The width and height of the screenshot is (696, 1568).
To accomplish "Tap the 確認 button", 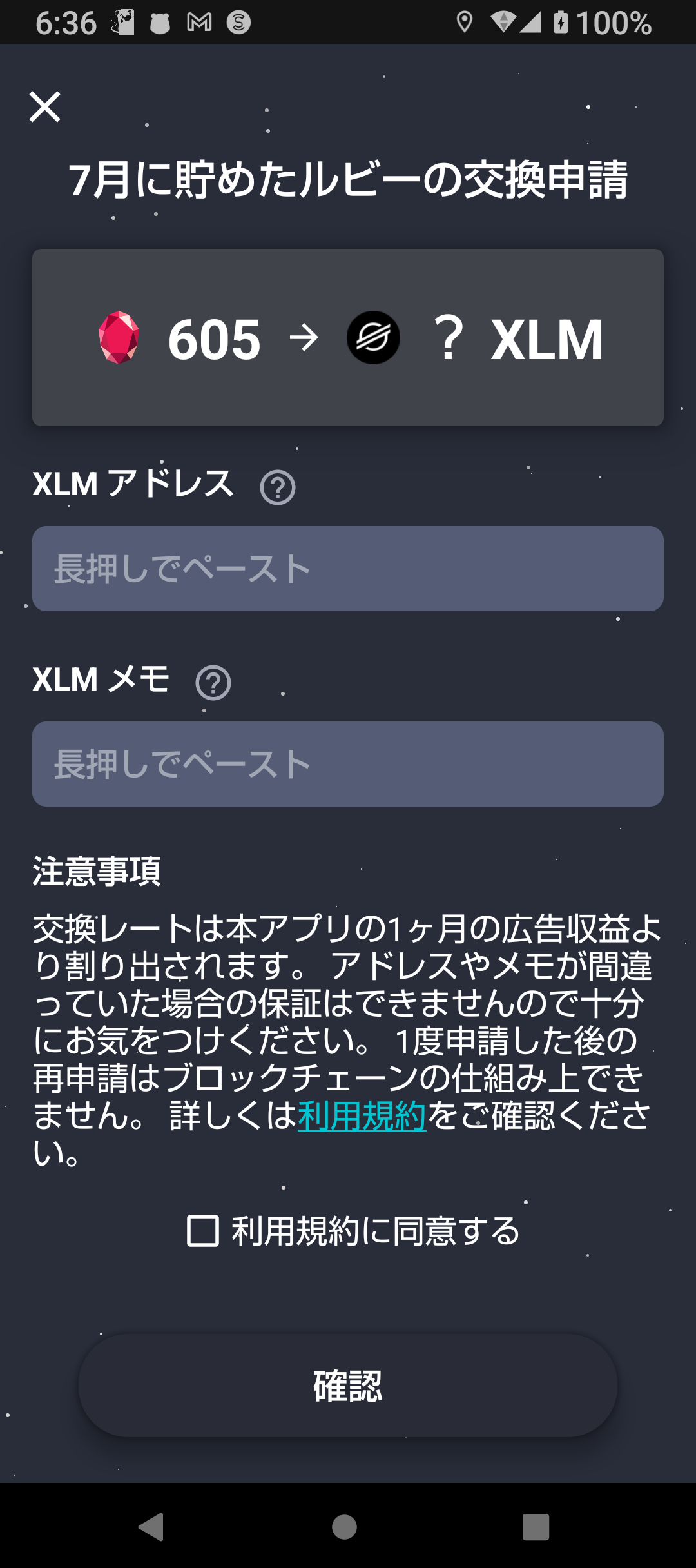I will [x=348, y=1385].
